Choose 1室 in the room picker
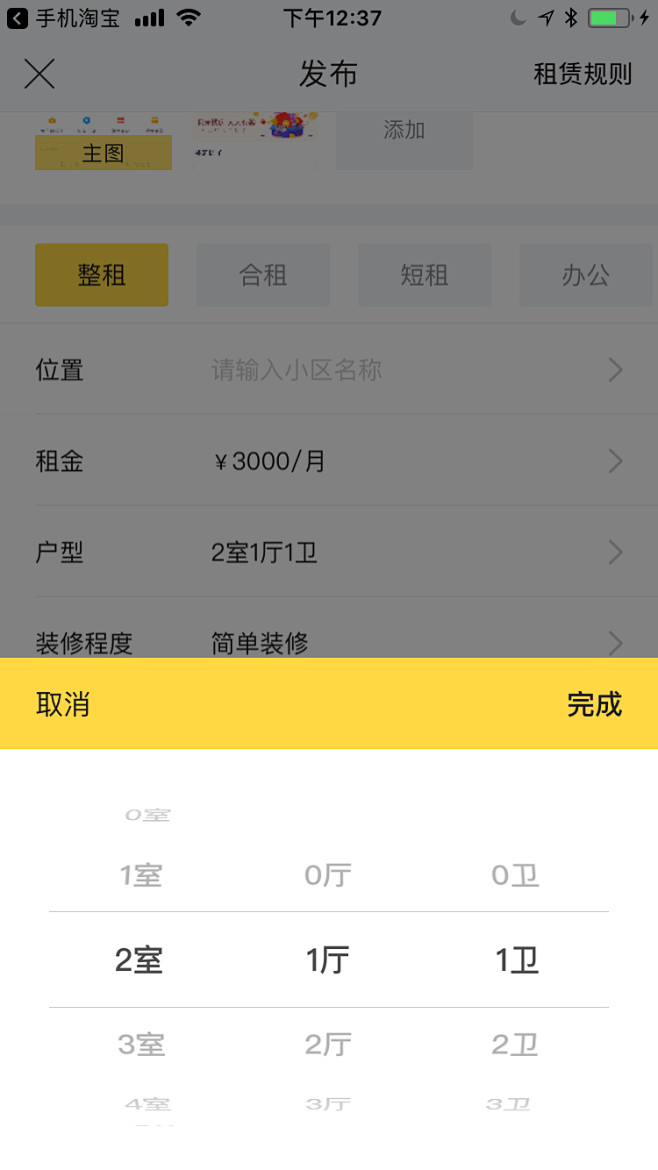 click(x=141, y=875)
